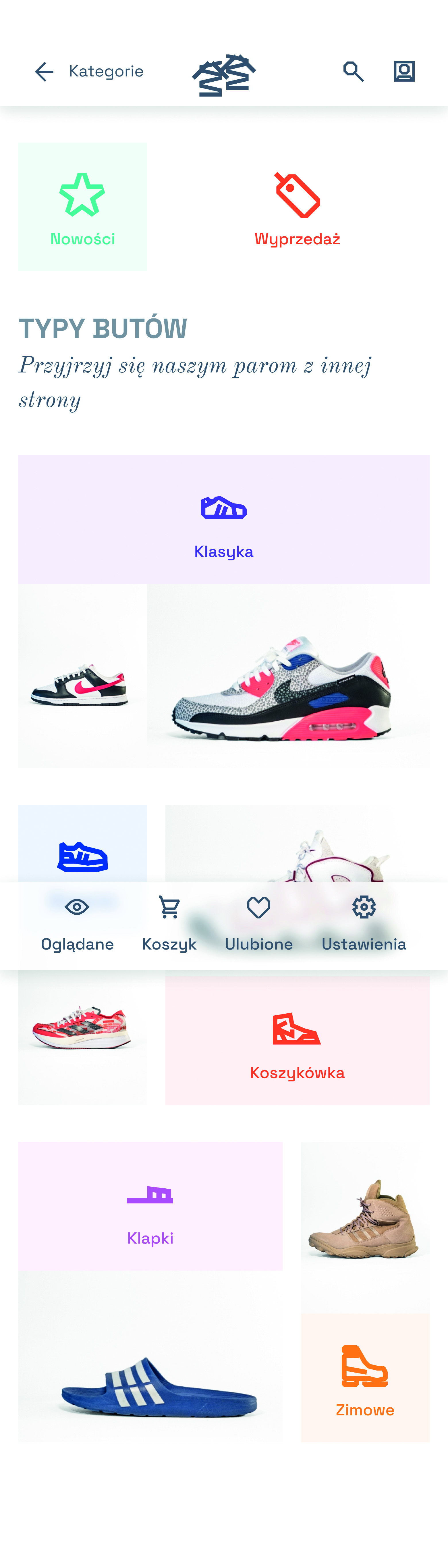Image resolution: width=448 pixels, height=1568 pixels.
Task: Open the Koszyk cart tab
Action: (x=169, y=925)
